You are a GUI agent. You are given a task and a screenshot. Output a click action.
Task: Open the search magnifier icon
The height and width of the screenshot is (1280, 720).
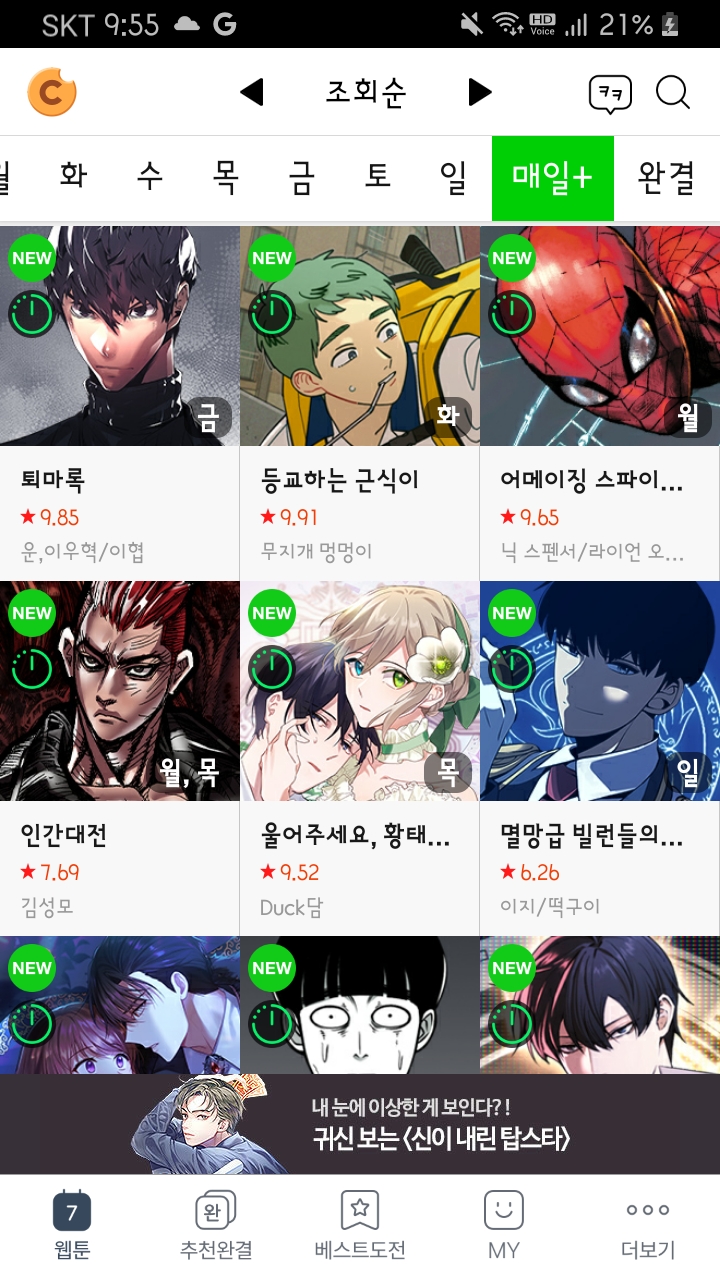(x=673, y=93)
